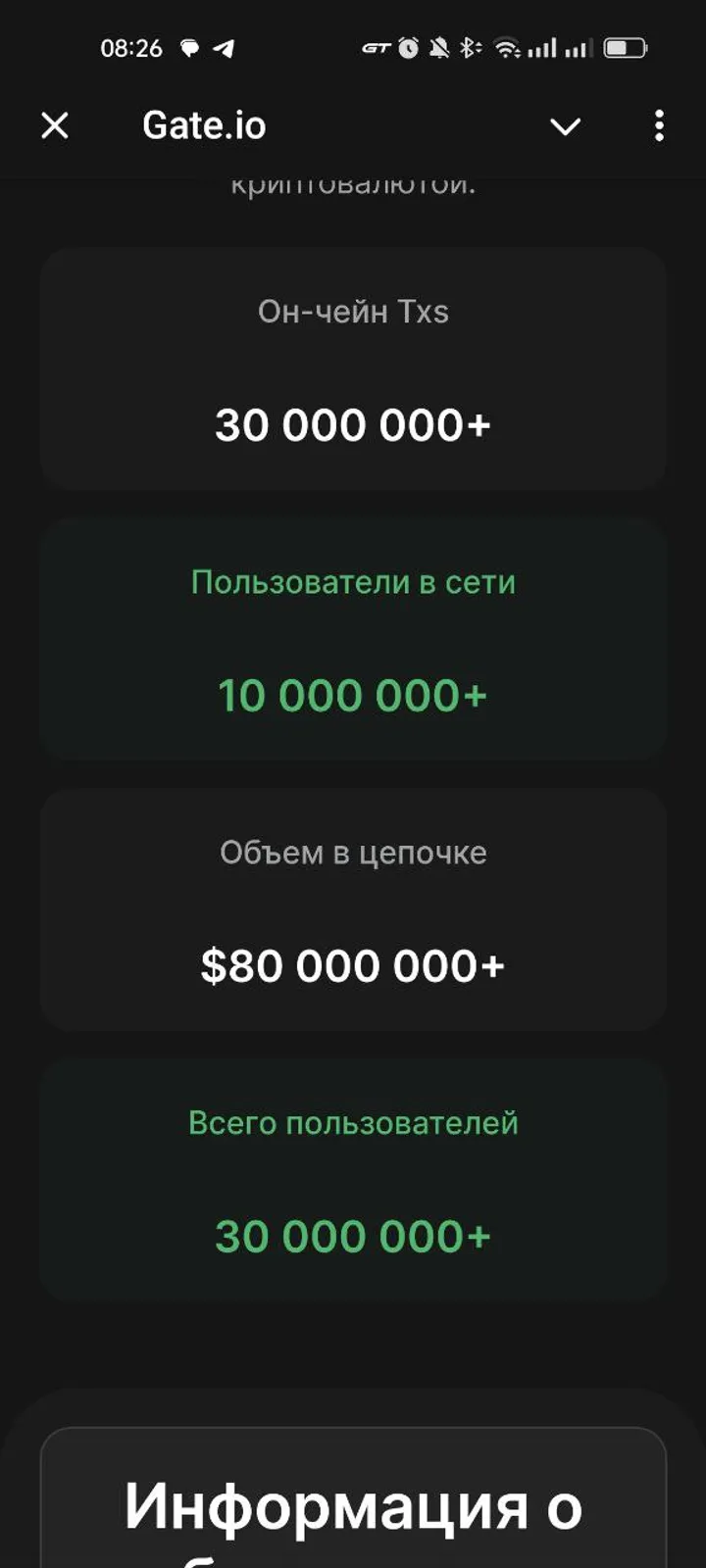Tap the alarm clock status icon

point(408,47)
